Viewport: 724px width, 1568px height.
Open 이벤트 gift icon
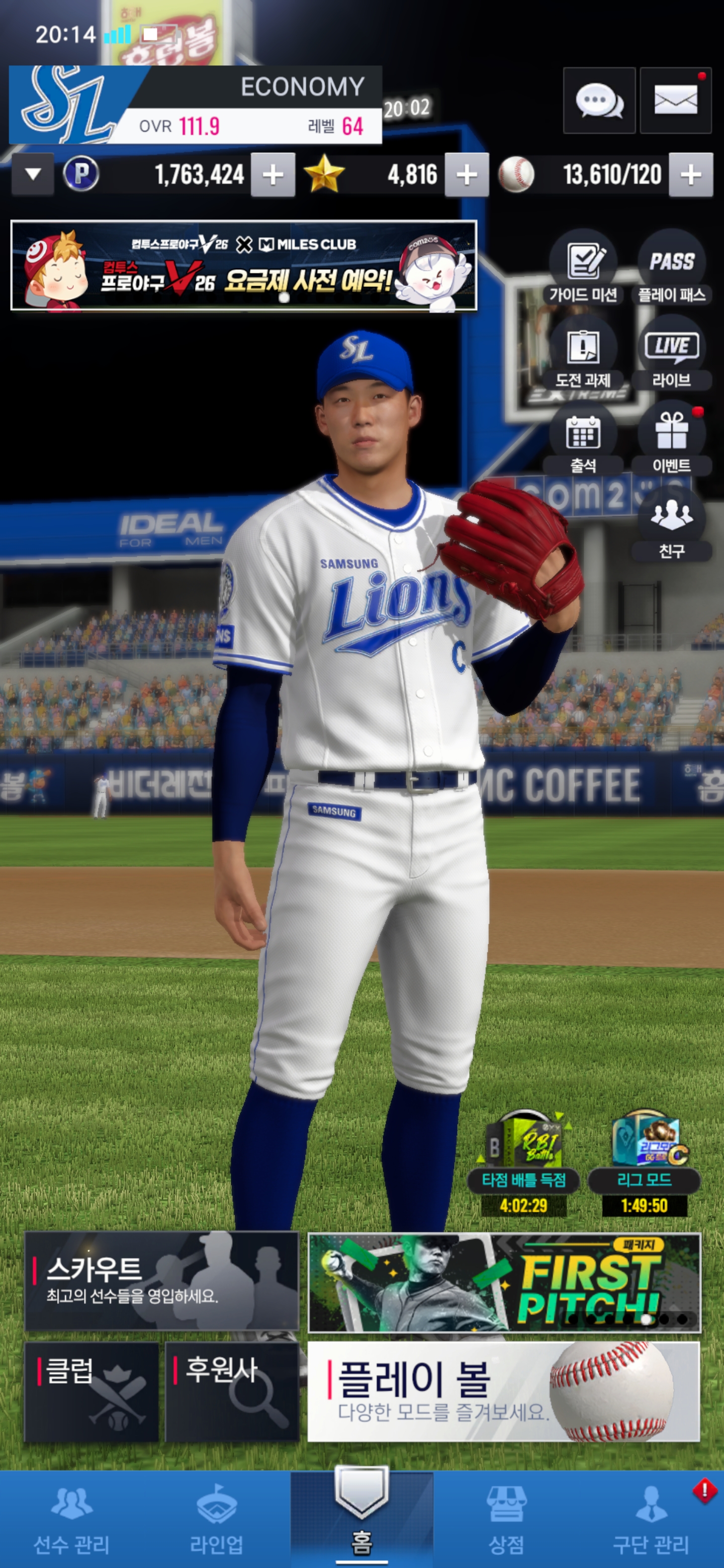point(671,439)
